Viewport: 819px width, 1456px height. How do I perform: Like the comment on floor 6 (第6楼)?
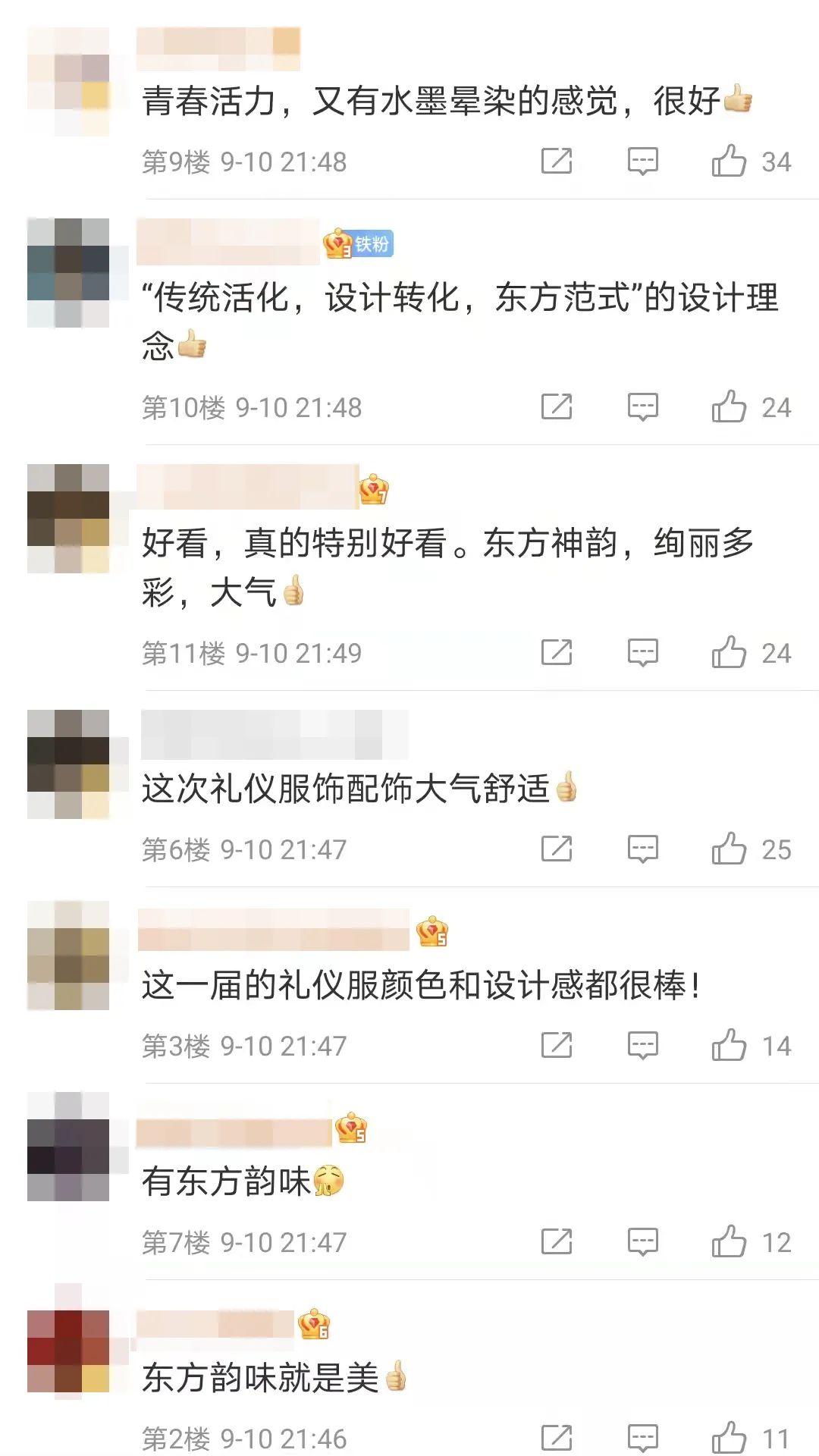tap(729, 849)
